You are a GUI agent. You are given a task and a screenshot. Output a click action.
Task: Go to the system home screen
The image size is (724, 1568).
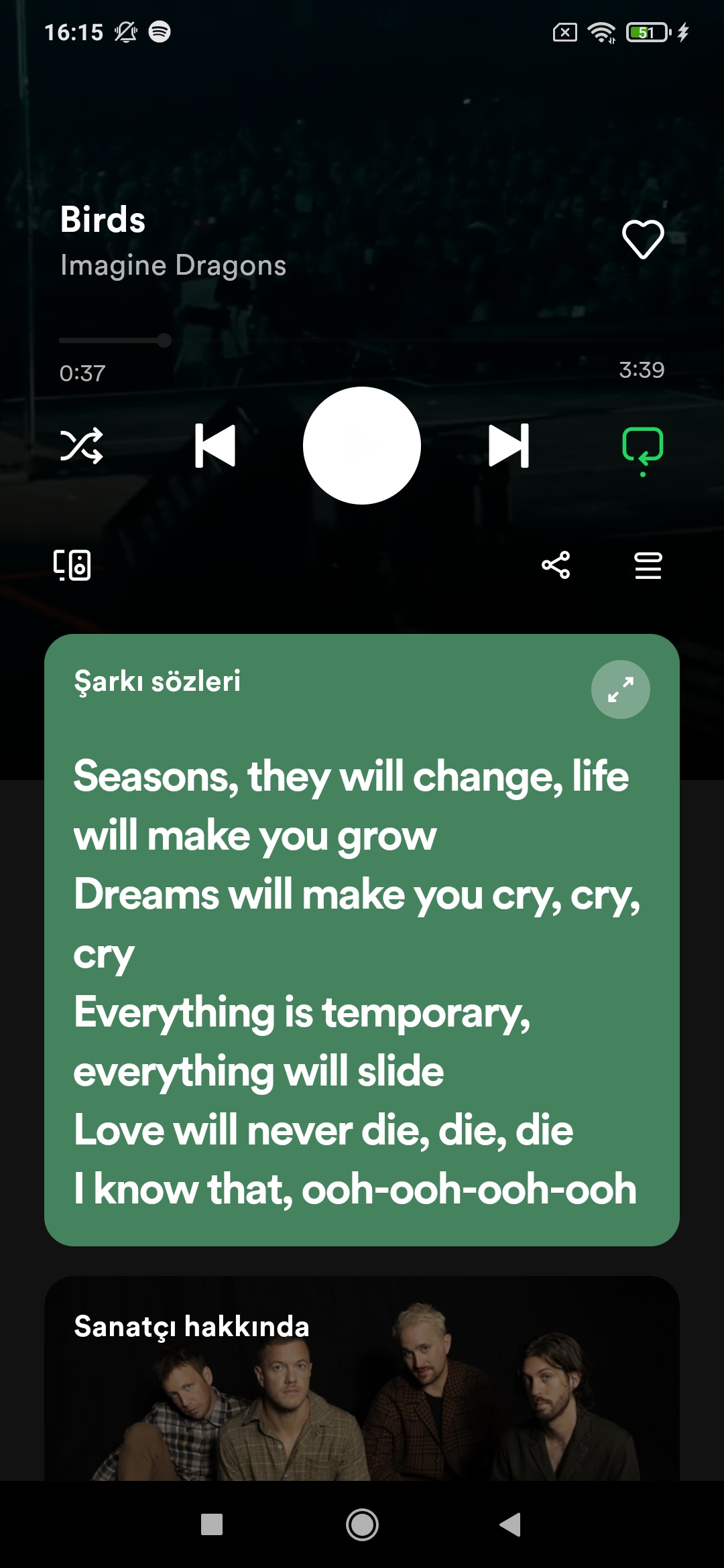coord(362,1524)
